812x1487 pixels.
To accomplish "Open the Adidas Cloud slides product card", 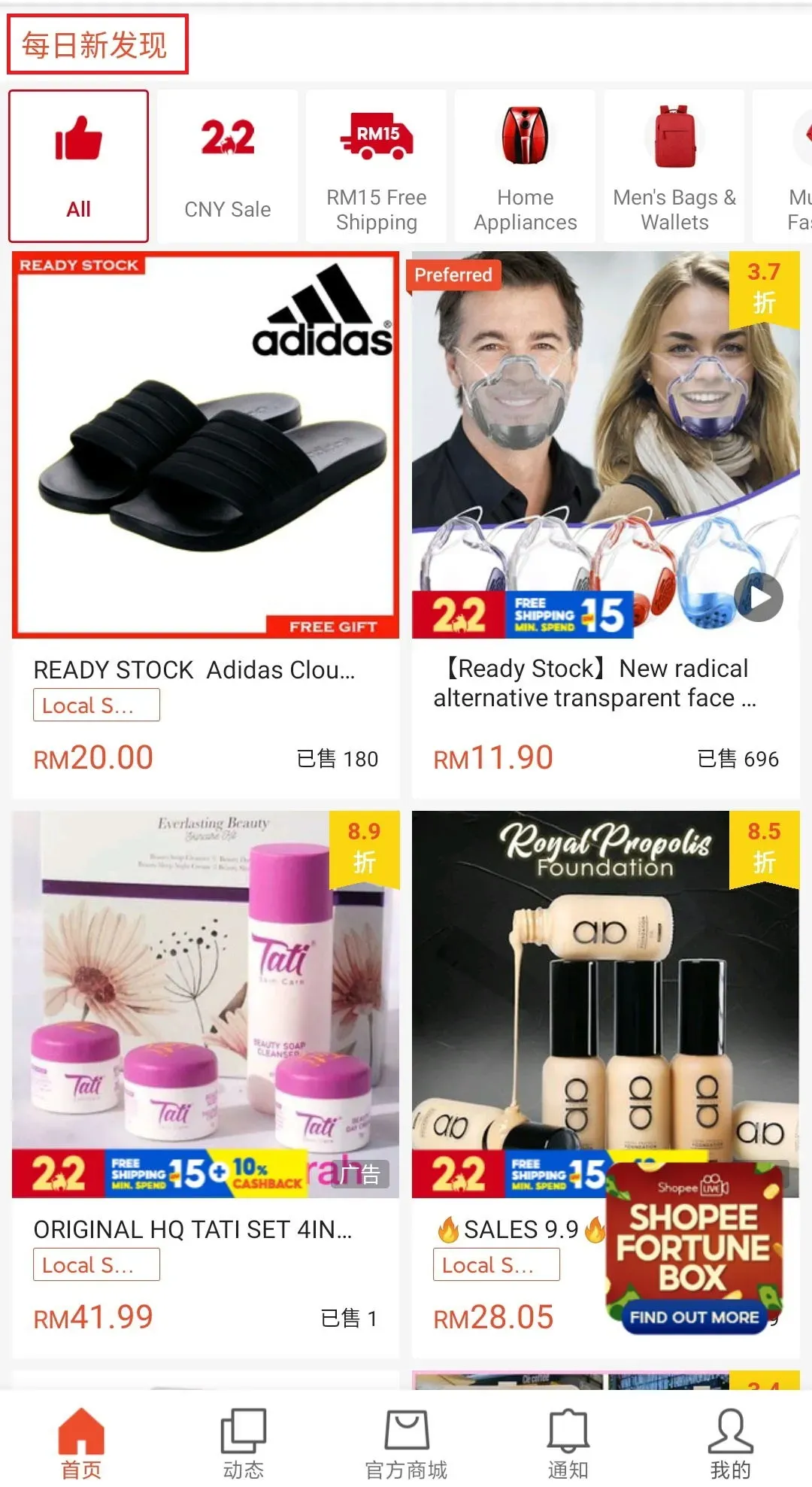I will click(x=205, y=524).
